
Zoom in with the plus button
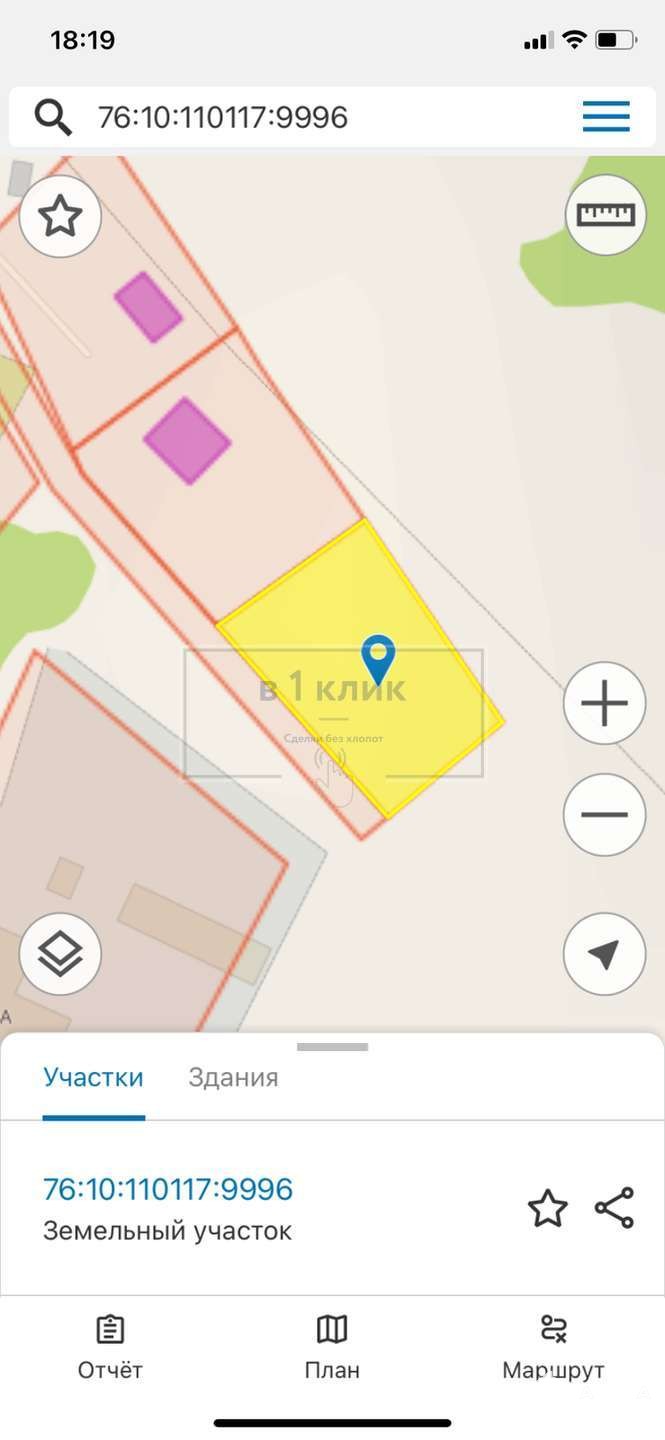pos(604,704)
